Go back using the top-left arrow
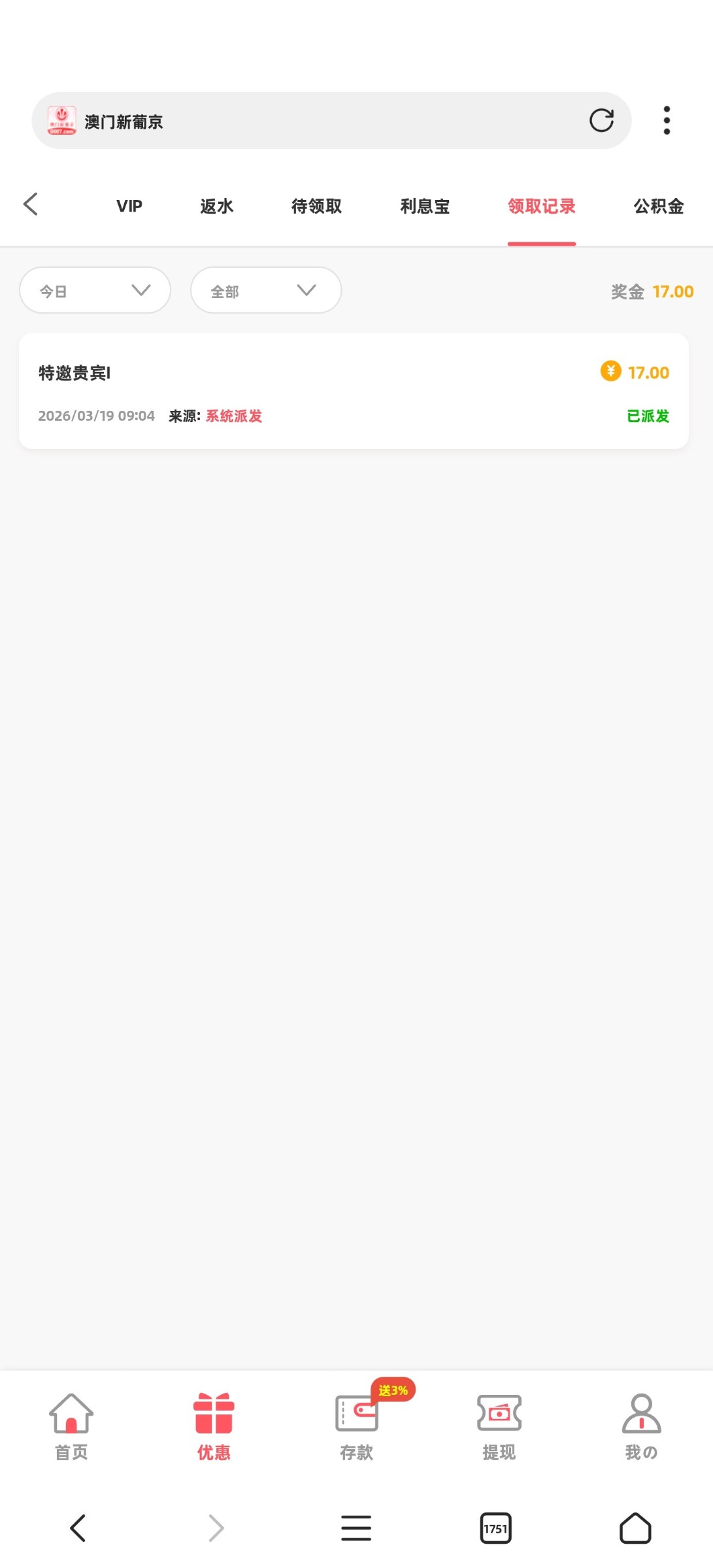The height and width of the screenshot is (1568, 713). [31, 204]
